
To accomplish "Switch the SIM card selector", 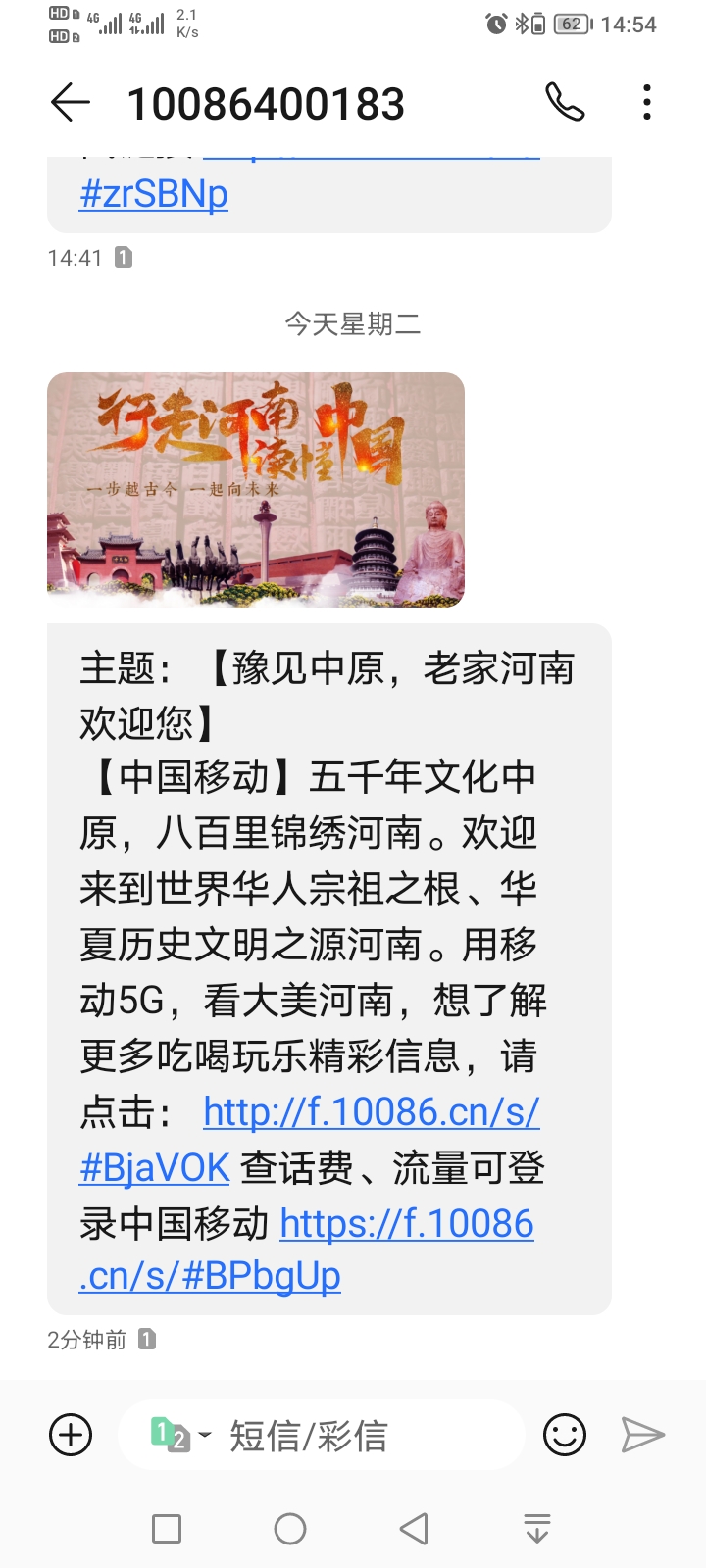I will coord(179,1436).
